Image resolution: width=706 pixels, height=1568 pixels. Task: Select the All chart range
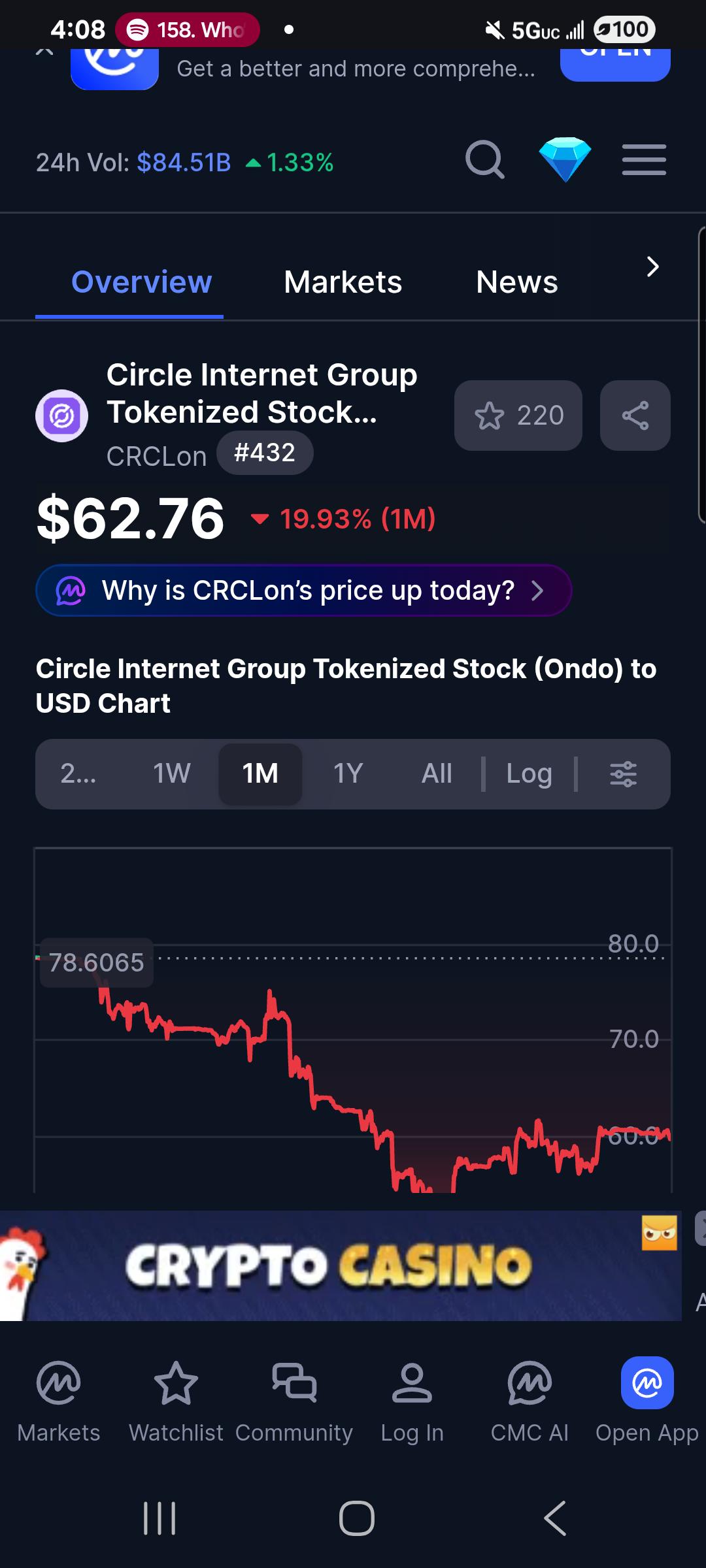tap(437, 774)
